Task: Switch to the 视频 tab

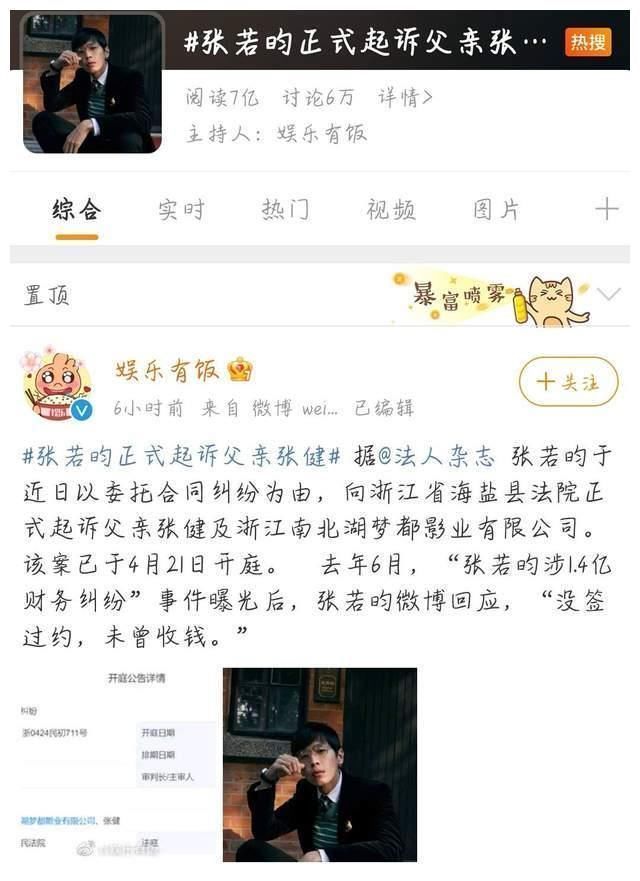Action: pos(390,210)
